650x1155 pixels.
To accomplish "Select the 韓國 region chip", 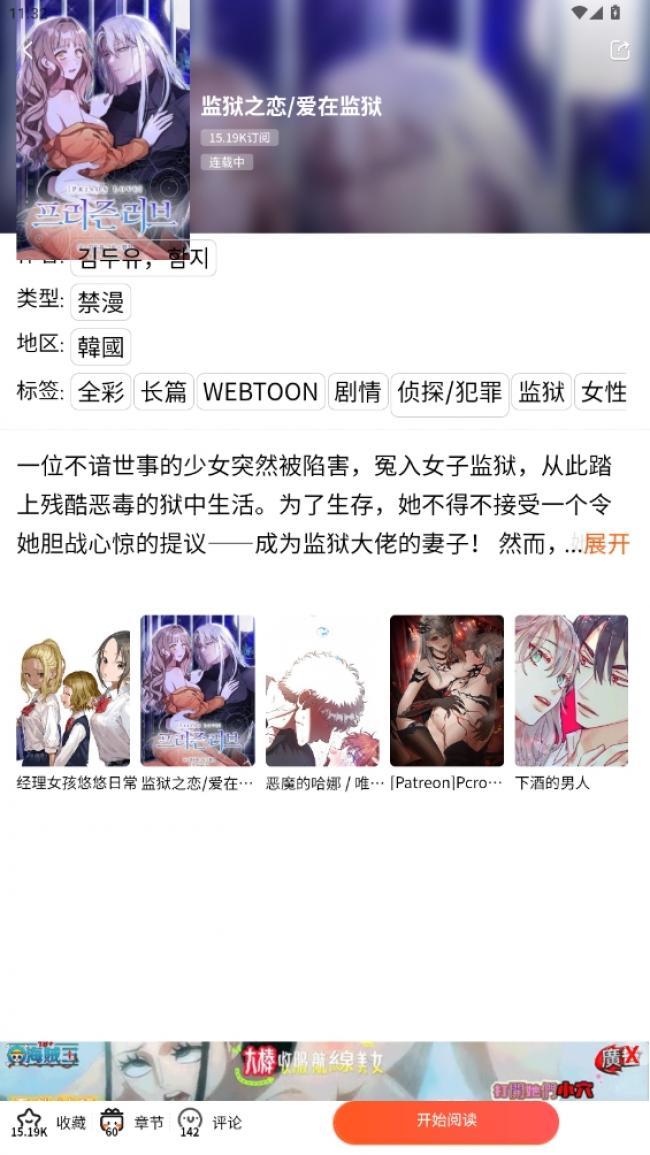I will pos(101,347).
